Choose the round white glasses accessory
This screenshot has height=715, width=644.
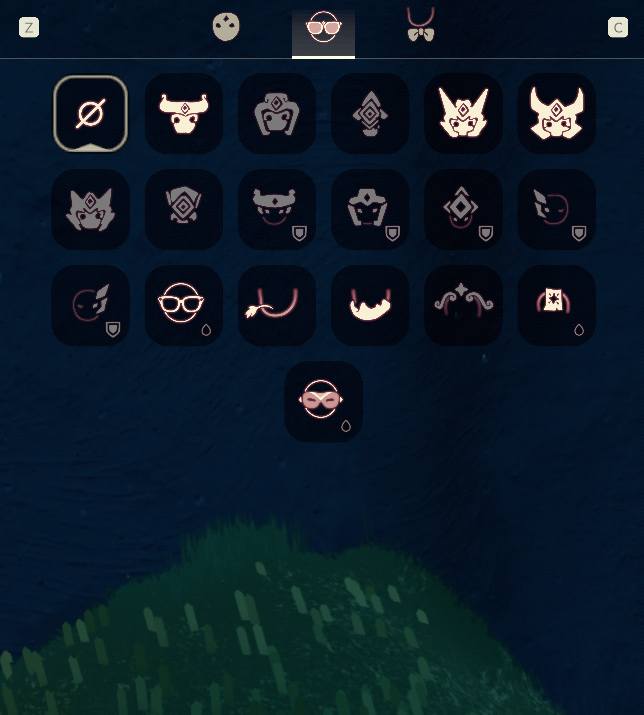(x=182, y=305)
